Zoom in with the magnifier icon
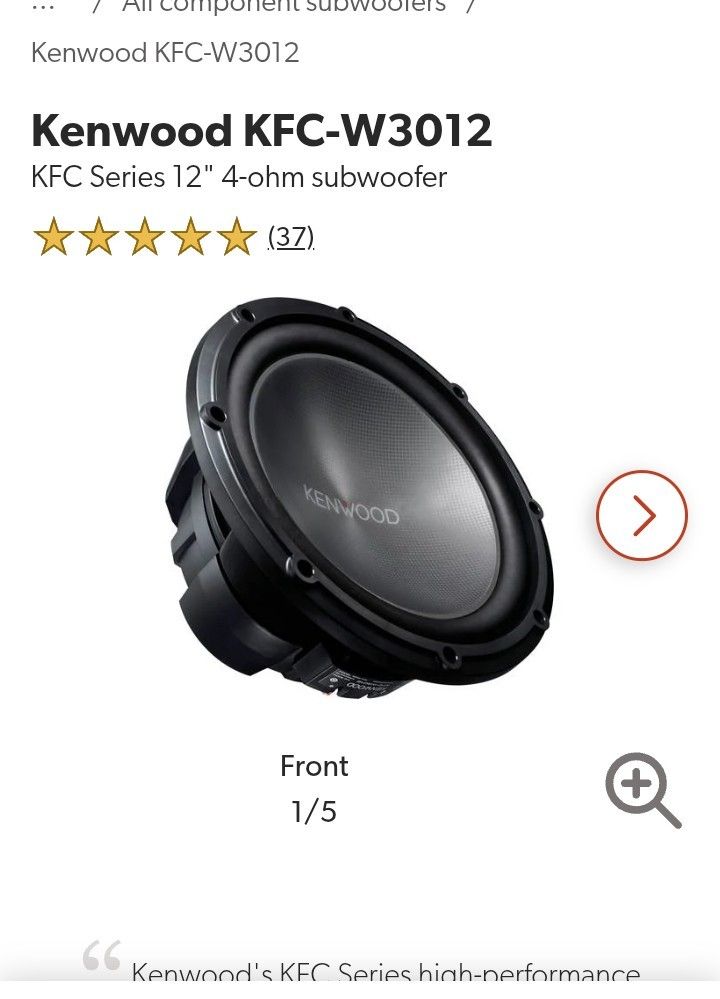Viewport: 720px width, 999px height. [x=643, y=790]
